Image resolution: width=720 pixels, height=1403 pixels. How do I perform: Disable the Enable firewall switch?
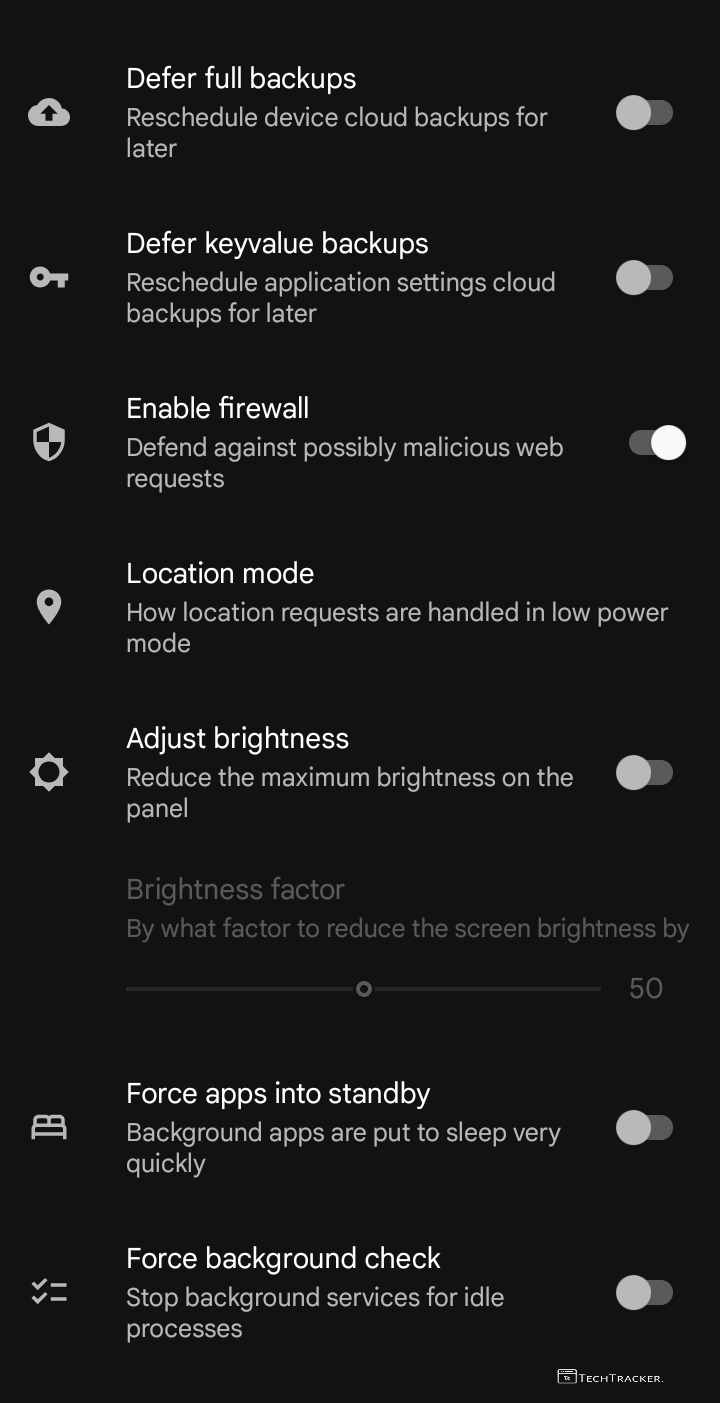657,443
